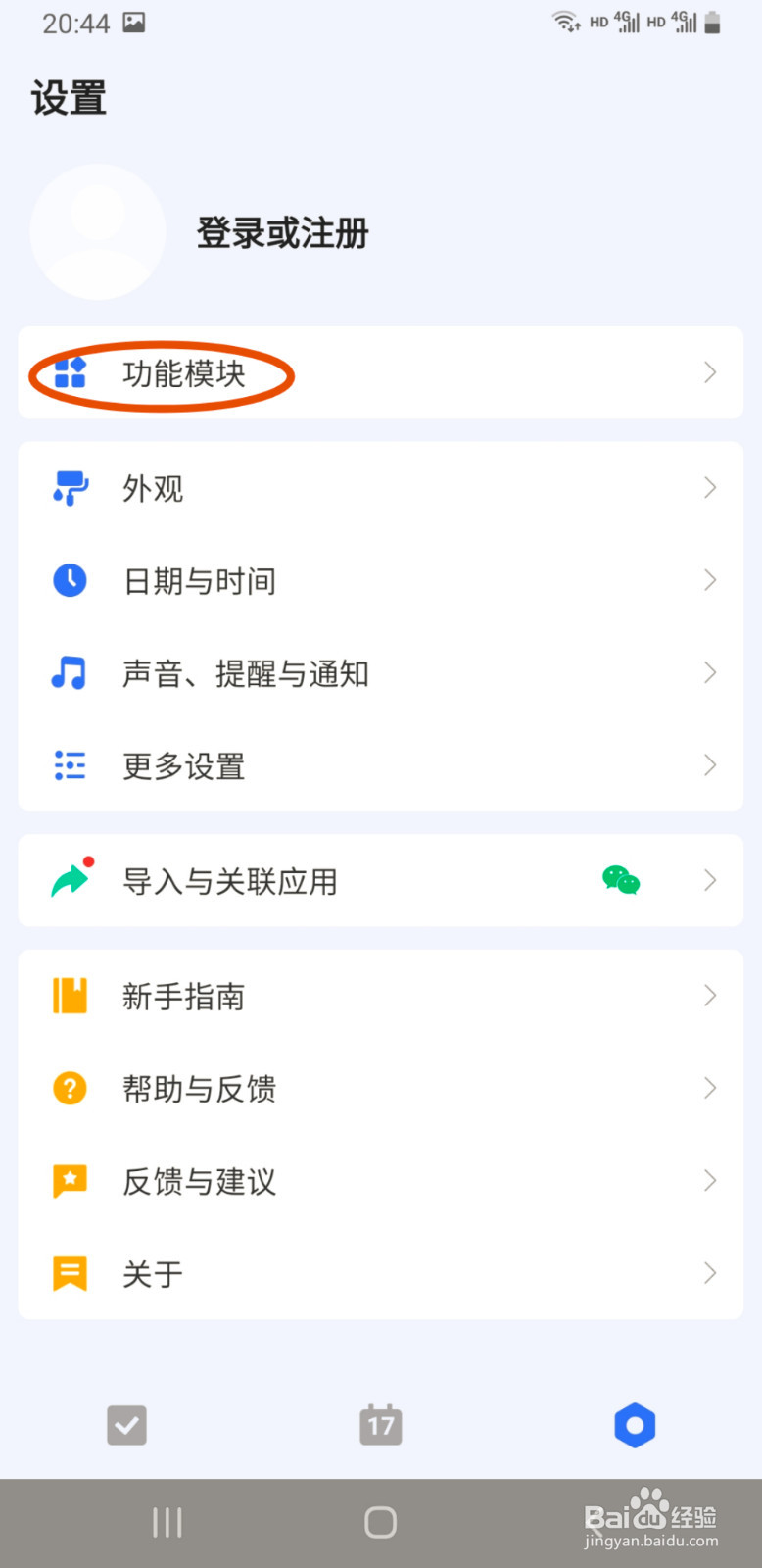This screenshot has height=1568, width=762.
Task: Tap the system home button
Action: pyautogui.click(x=380, y=1522)
